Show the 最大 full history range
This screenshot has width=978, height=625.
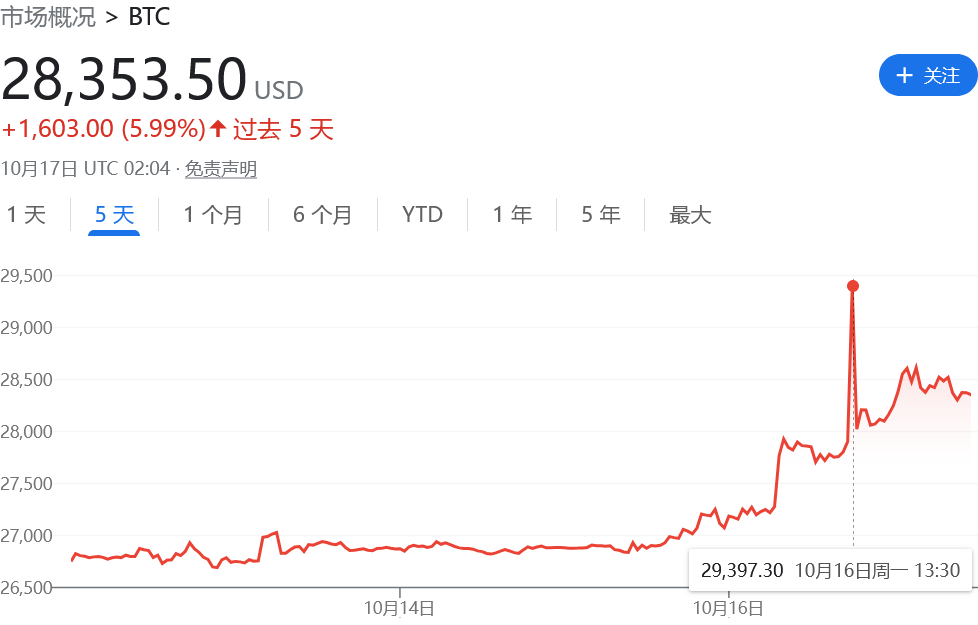tap(690, 215)
